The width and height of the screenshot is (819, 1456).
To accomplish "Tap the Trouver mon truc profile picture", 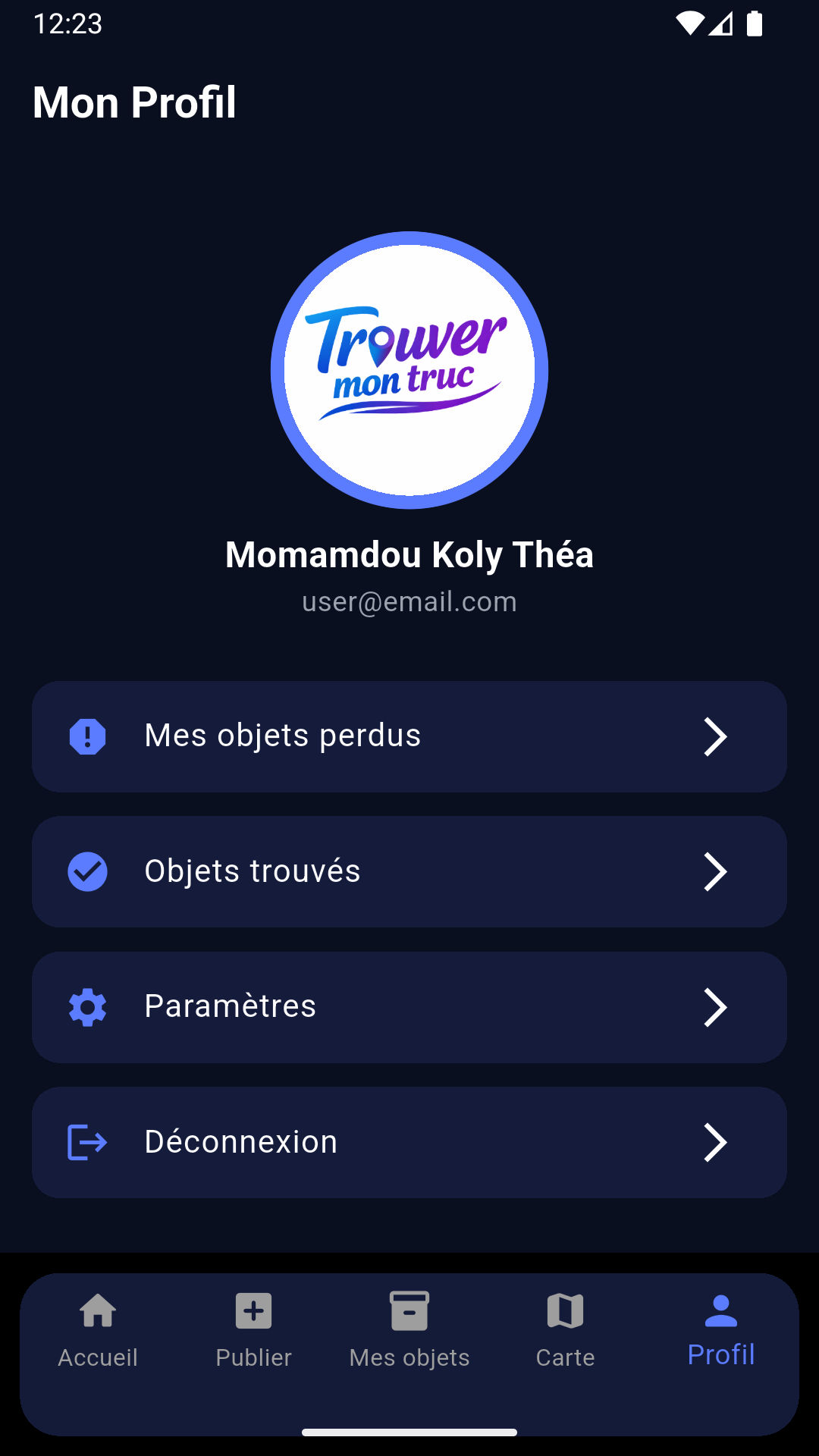I will 409,369.
